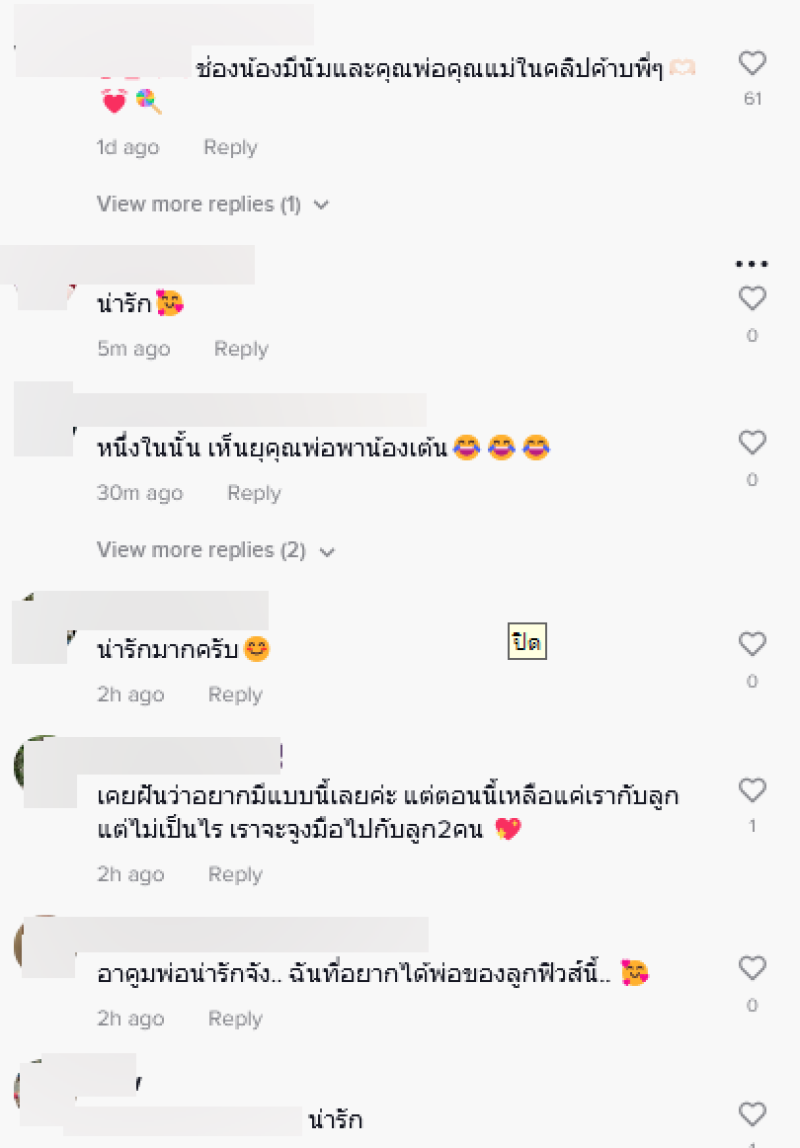Like the comment starting with อาคูมพ่อ
The width and height of the screenshot is (800, 1148).
point(752,968)
